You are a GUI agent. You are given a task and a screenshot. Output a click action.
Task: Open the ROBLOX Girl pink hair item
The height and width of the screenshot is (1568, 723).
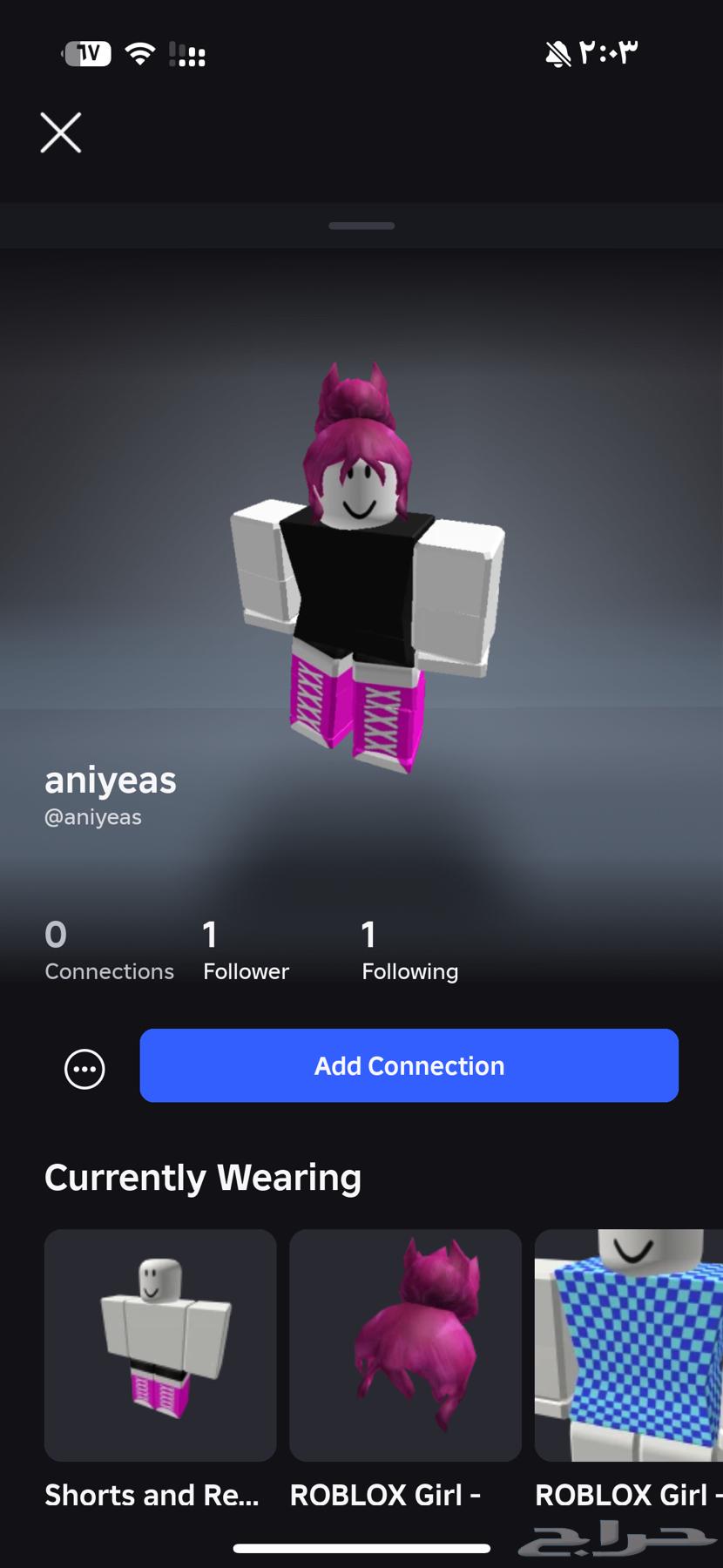405,1346
